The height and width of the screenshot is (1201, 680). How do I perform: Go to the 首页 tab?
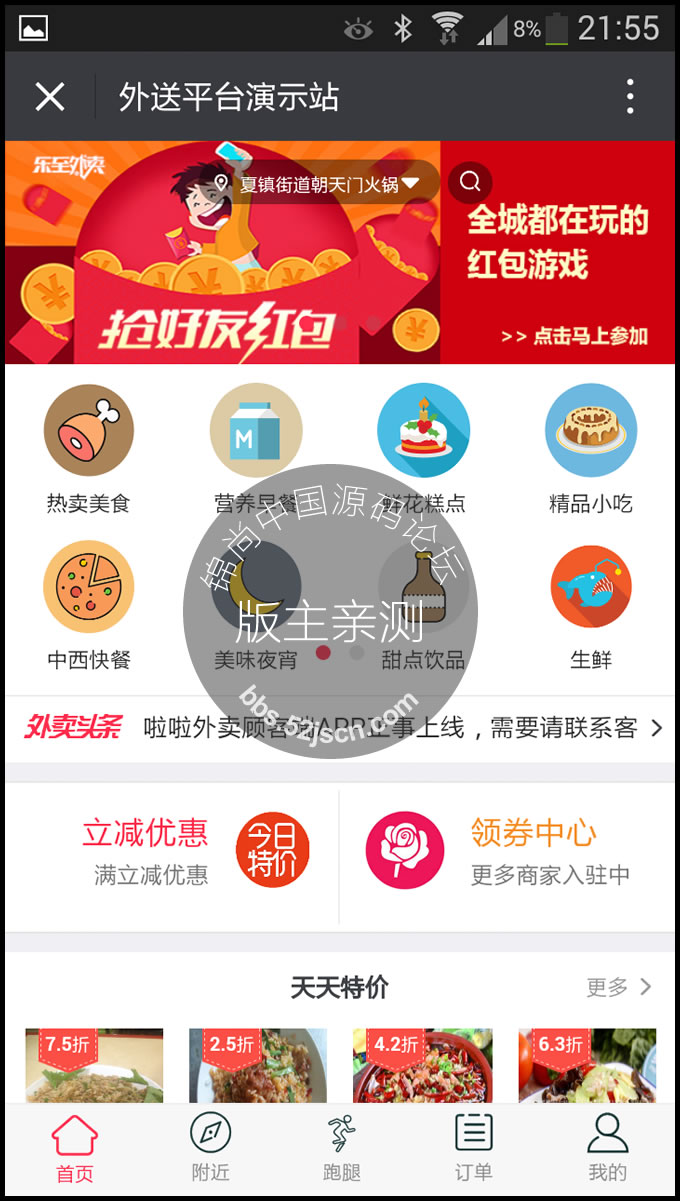(x=75, y=1149)
